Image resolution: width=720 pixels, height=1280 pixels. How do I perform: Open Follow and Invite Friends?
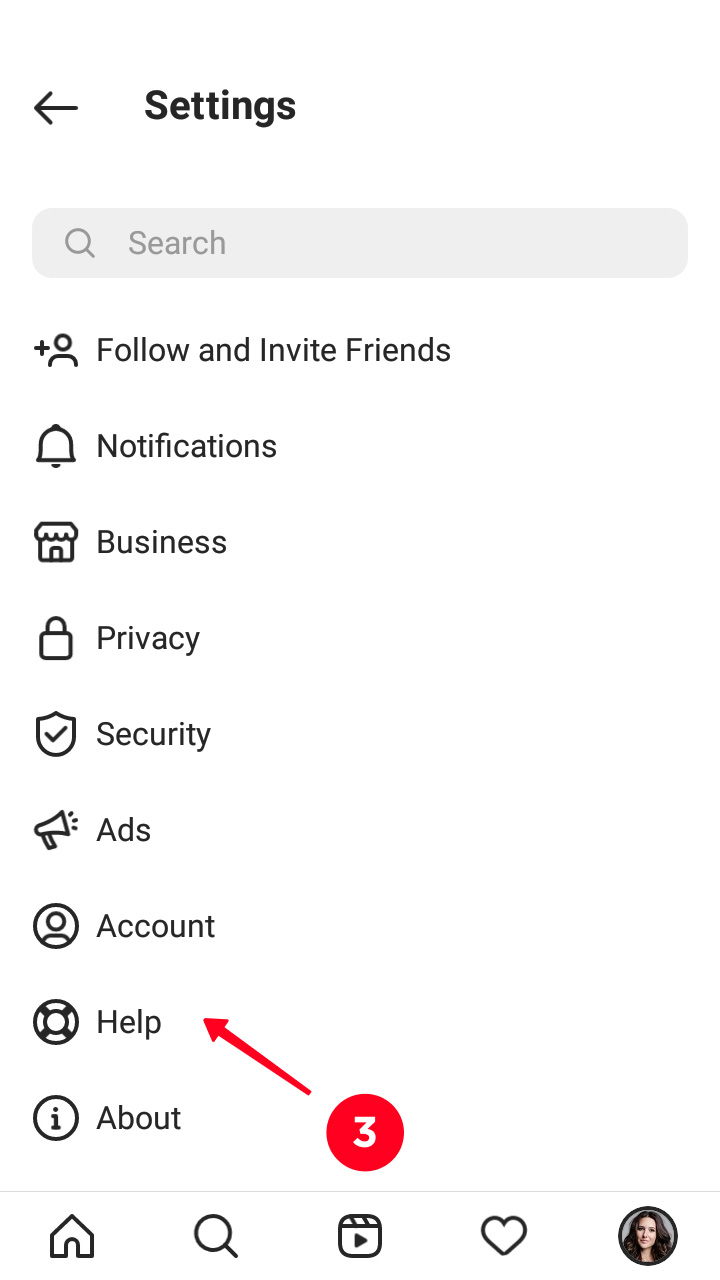pos(272,350)
